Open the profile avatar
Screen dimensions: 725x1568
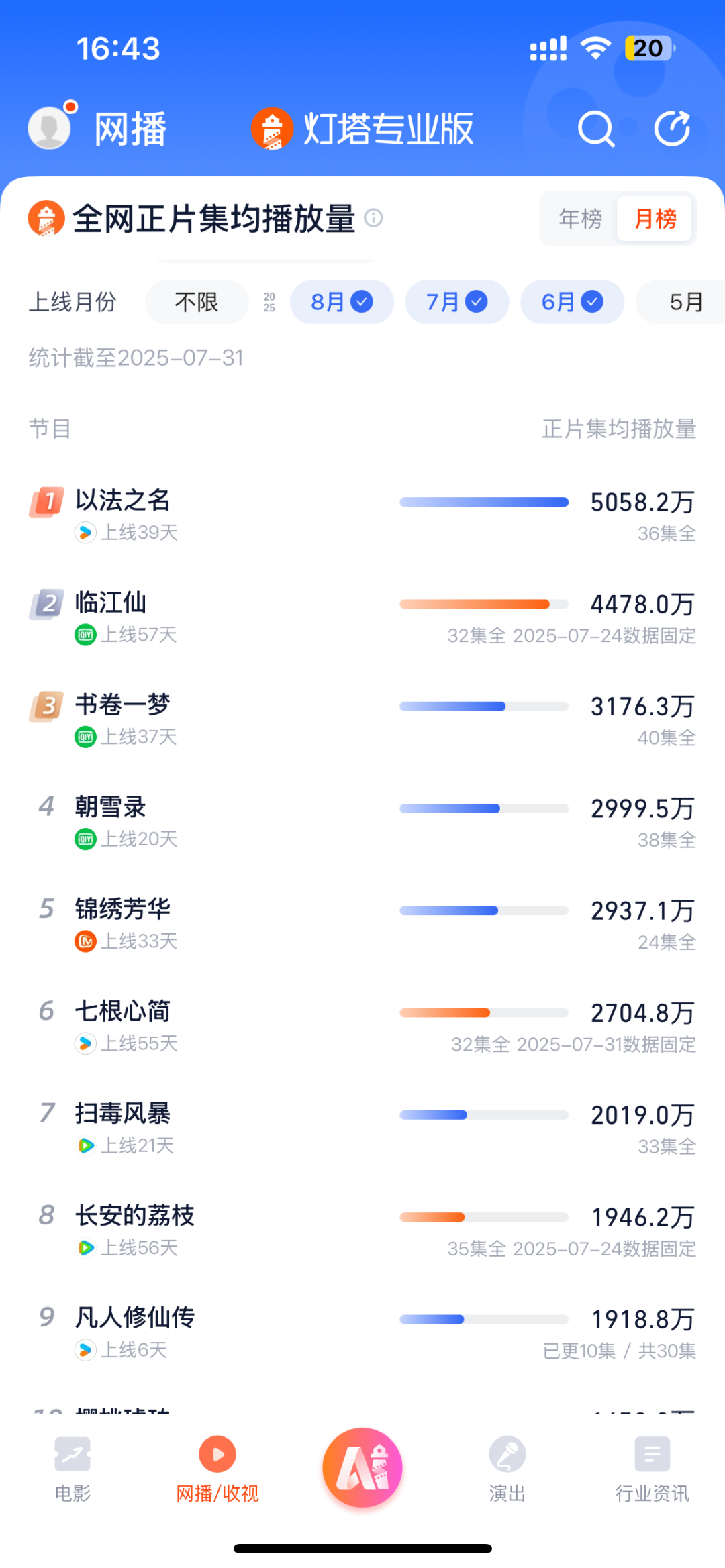50,127
